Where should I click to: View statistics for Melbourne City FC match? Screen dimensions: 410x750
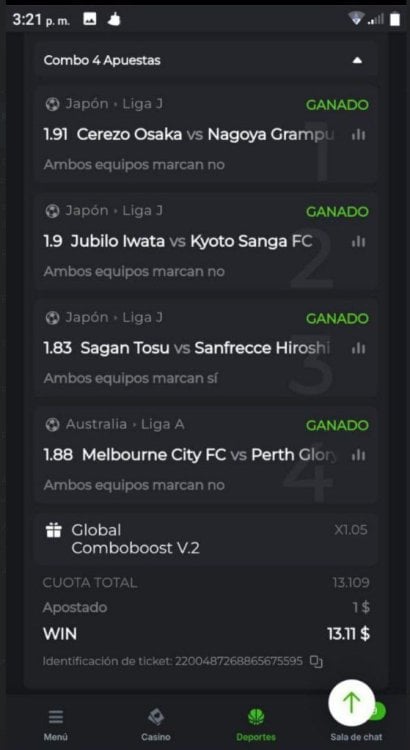358,455
